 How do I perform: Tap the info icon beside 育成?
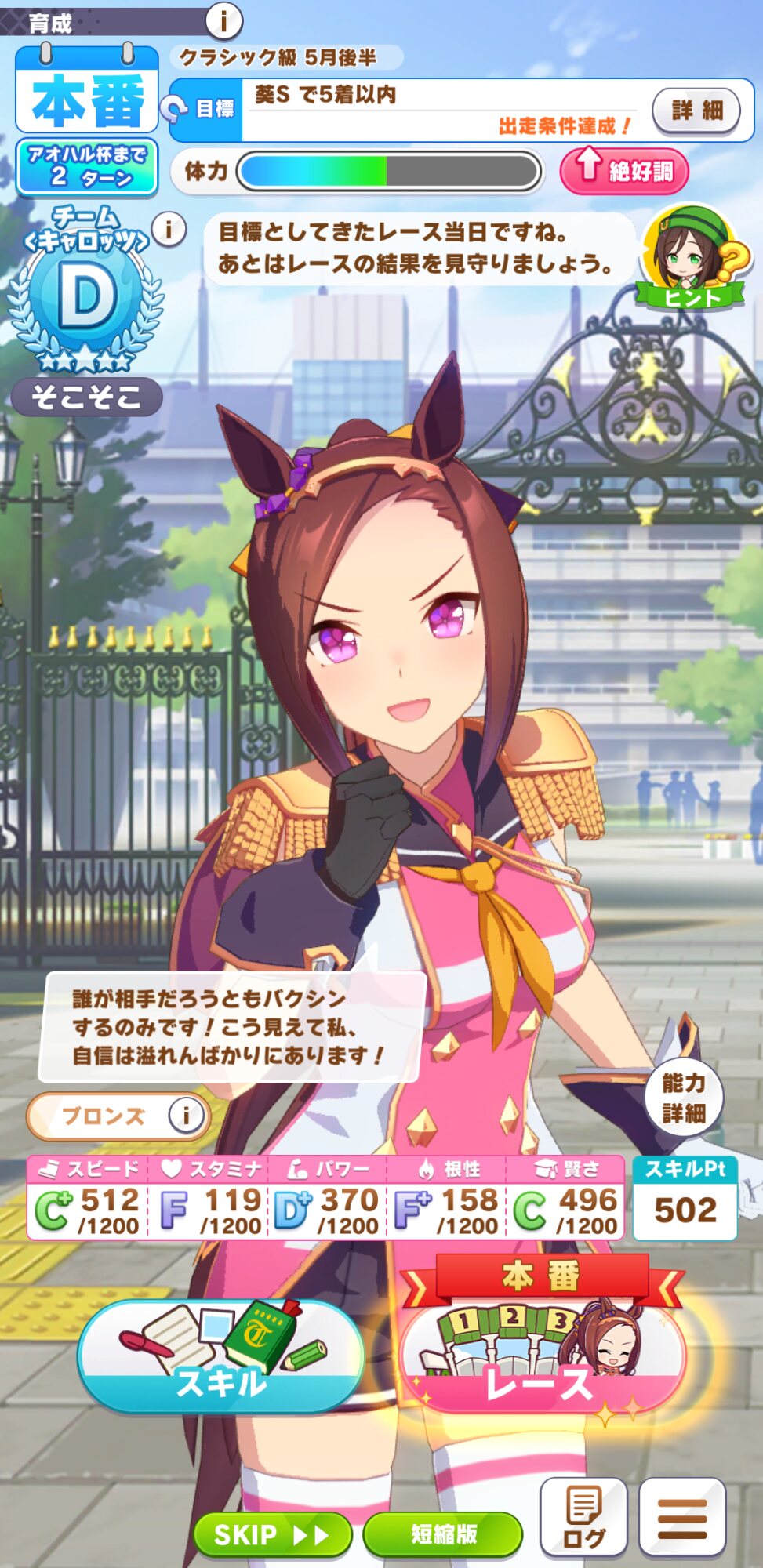[223, 20]
